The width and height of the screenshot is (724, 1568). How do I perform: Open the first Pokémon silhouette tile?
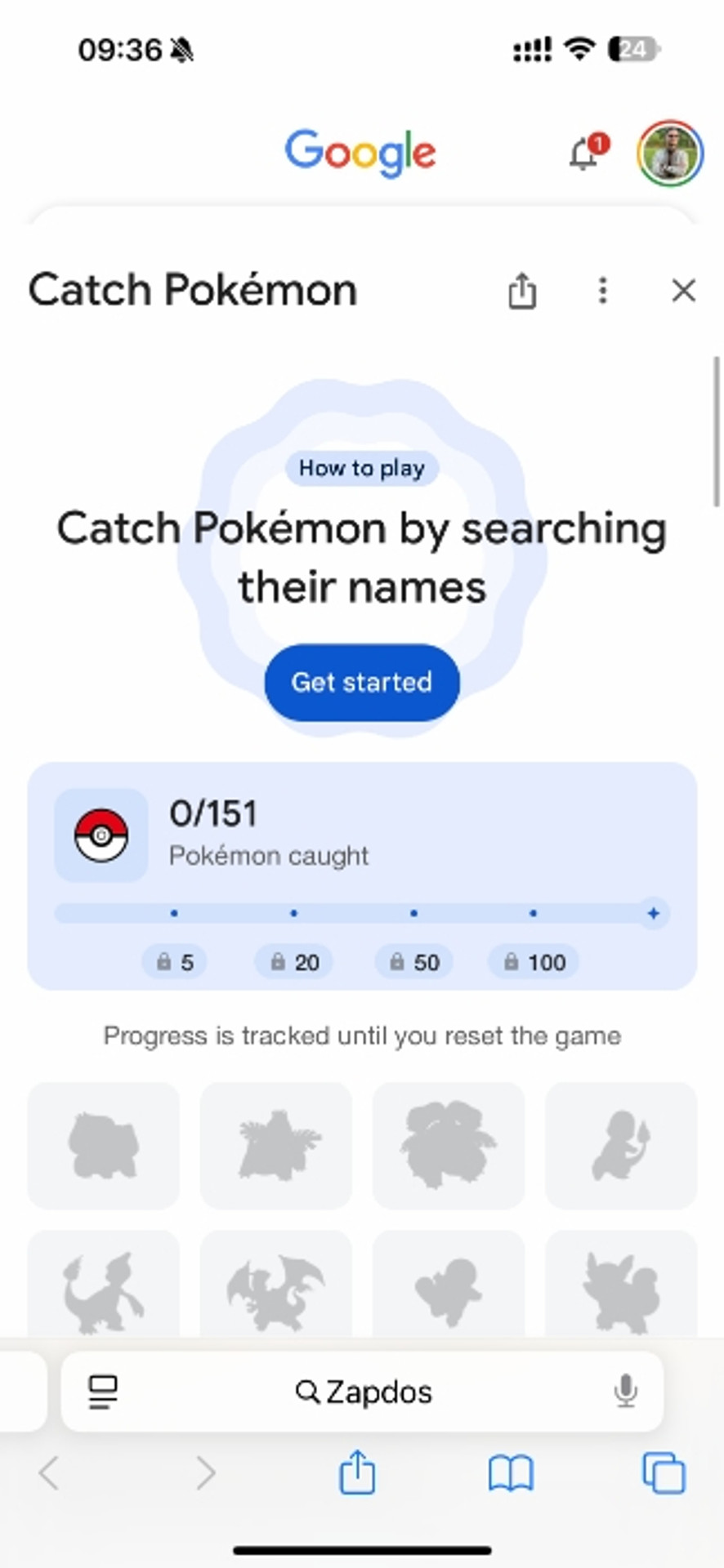pos(104,1145)
